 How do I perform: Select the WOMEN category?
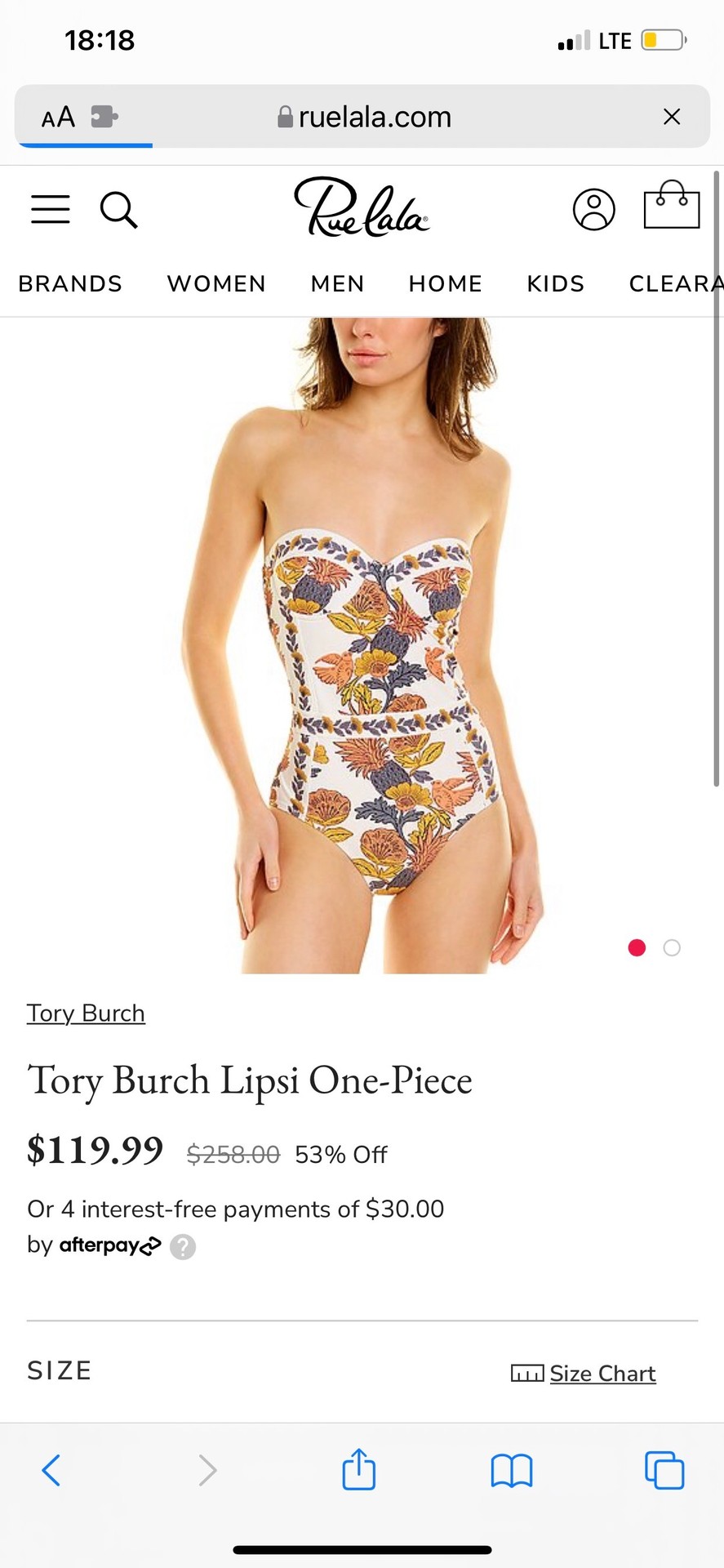(x=216, y=283)
